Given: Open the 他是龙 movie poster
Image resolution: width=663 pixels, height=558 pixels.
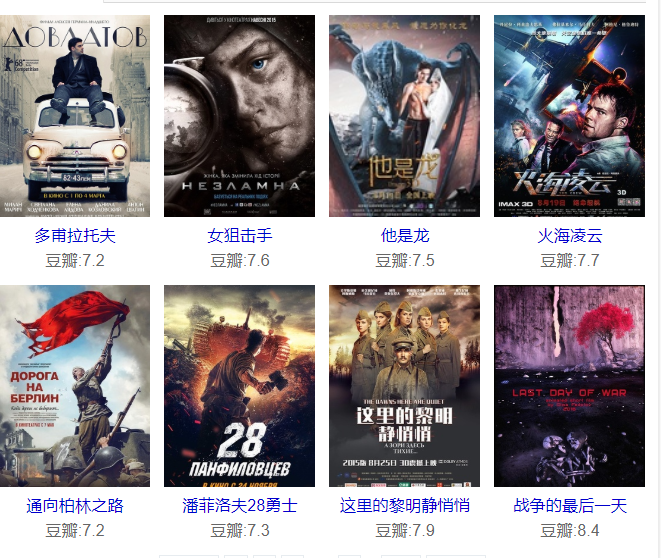Looking at the screenshot, I should click(404, 116).
